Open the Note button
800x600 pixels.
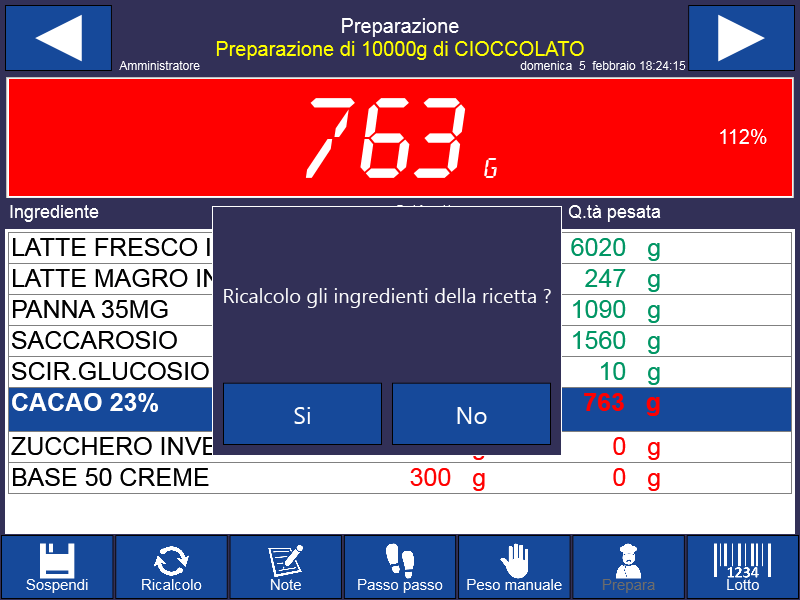(285, 567)
